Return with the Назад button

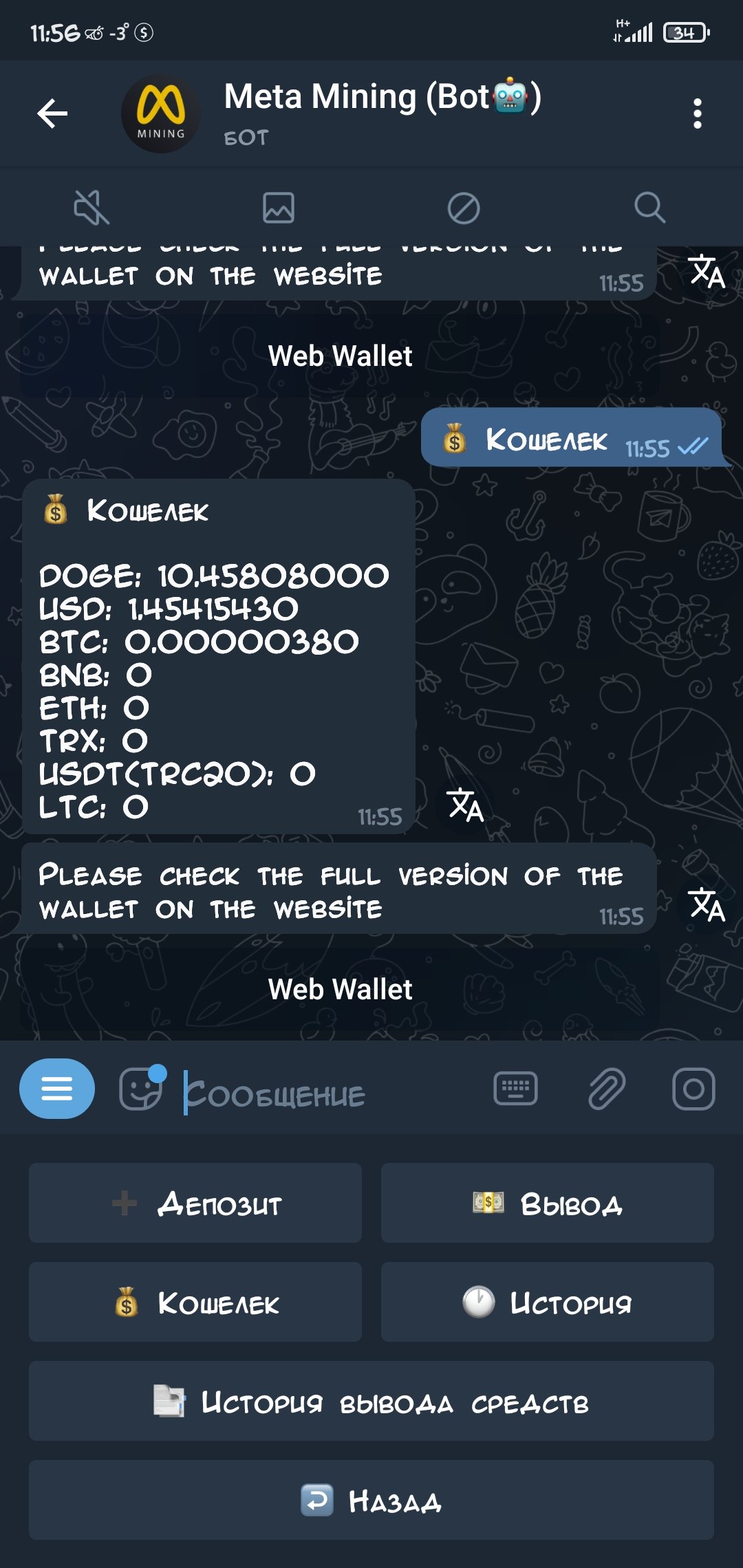point(371,1500)
